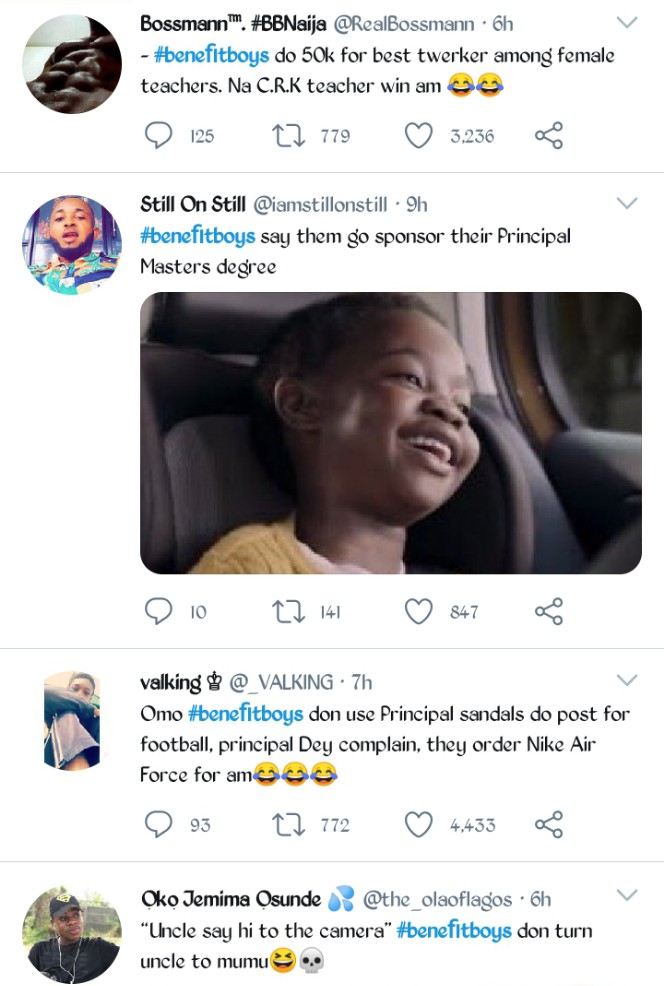The width and height of the screenshot is (664, 986).
Task: Open the laughing child image in tweet
Action: [x=390, y=433]
